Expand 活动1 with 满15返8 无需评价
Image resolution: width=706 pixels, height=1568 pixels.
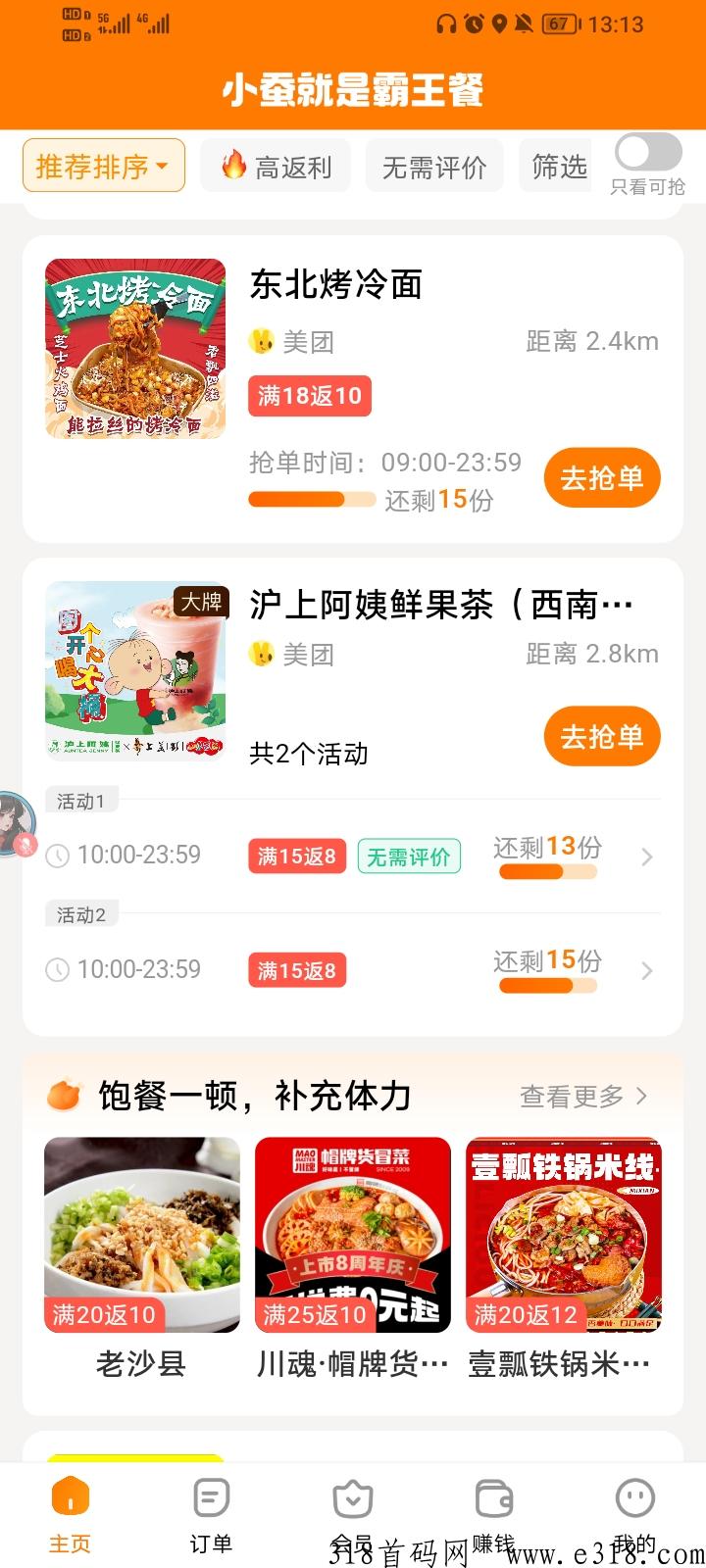click(x=646, y=857)
